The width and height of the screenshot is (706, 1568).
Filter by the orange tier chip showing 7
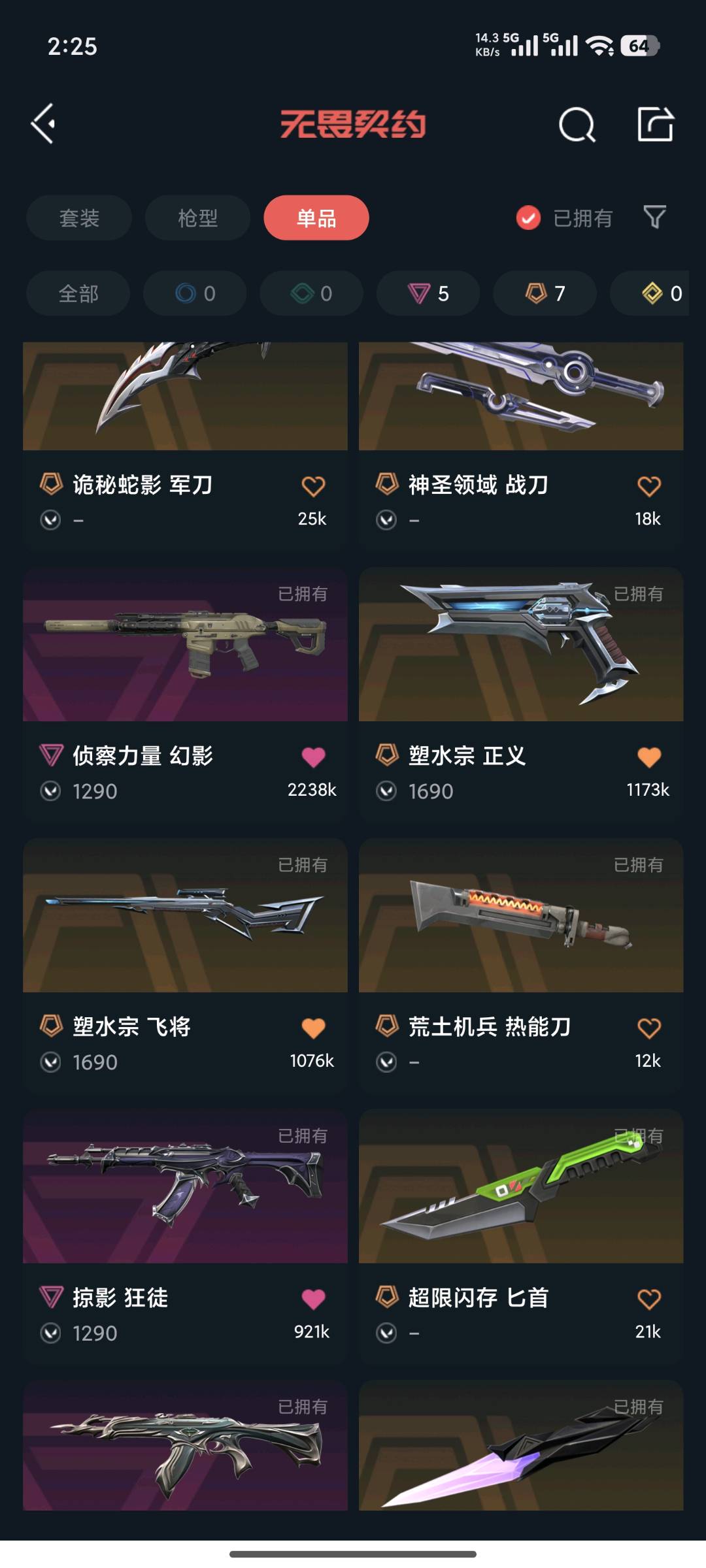tap(545, 293)
